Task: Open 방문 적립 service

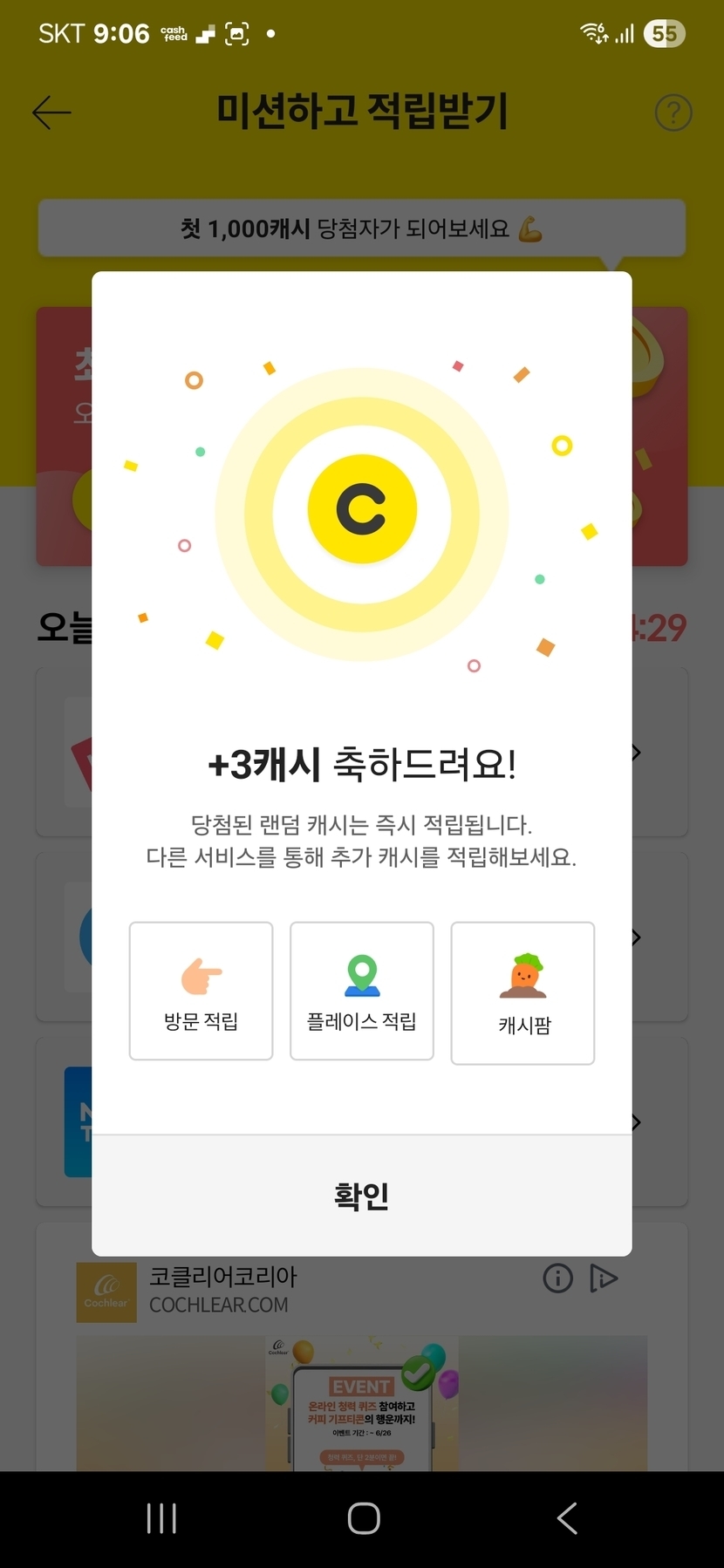Action: coord(201,991)
